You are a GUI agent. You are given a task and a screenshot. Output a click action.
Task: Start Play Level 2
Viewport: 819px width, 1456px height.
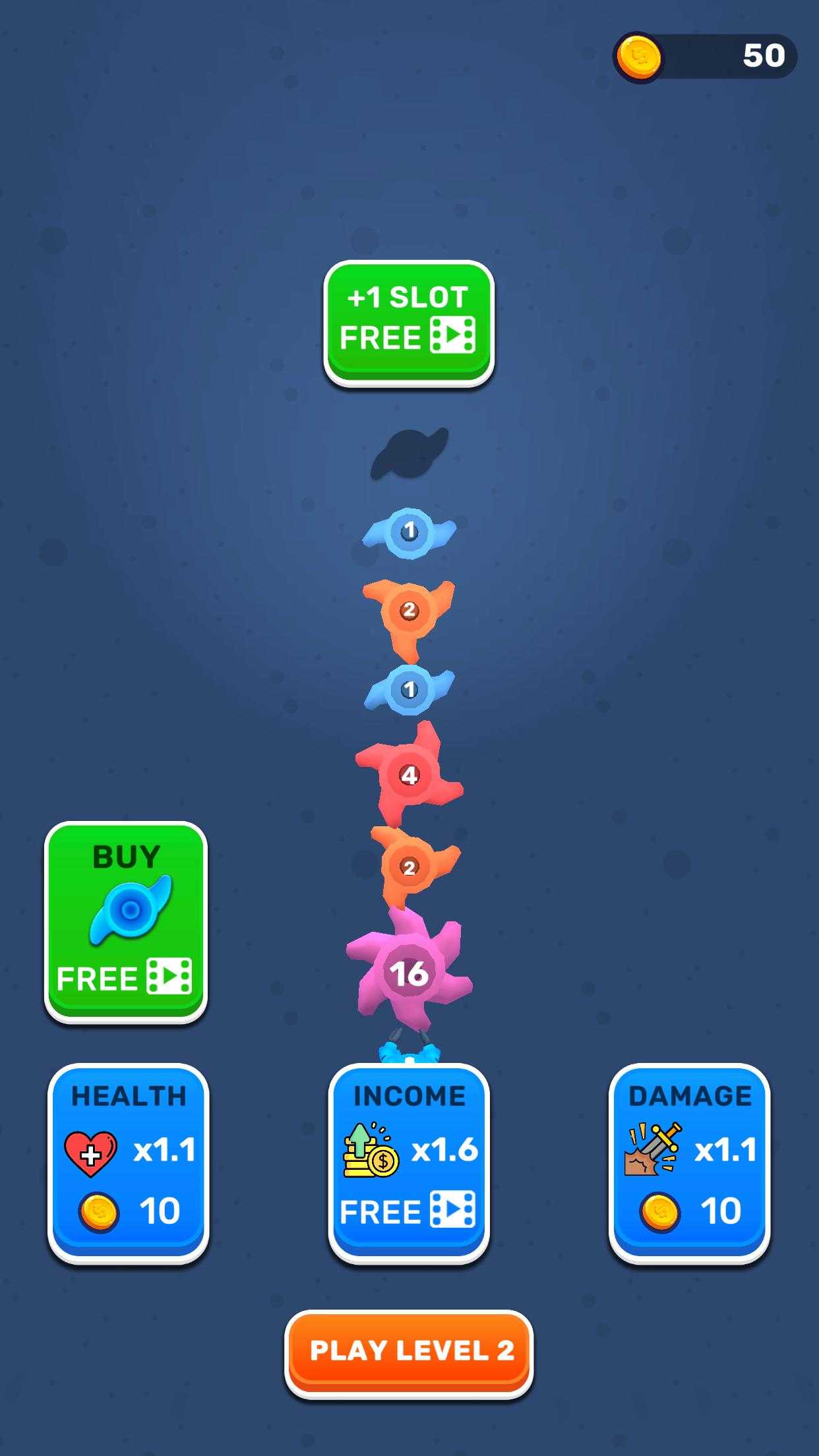[x=409, y=1351]
